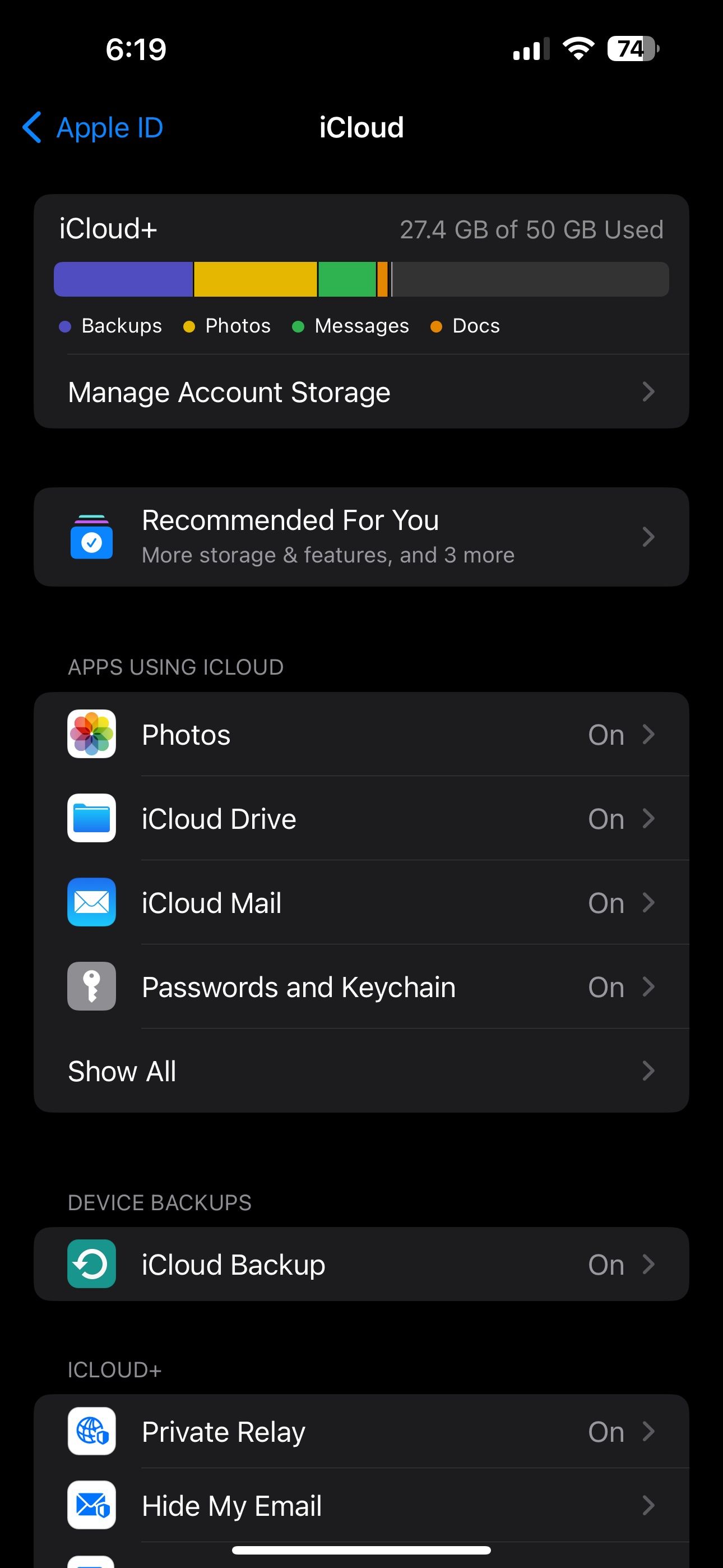The height and width of the screenshot is (1568, 723).
Task: Tap the Photos app icon
Action: tap(91, 734)
